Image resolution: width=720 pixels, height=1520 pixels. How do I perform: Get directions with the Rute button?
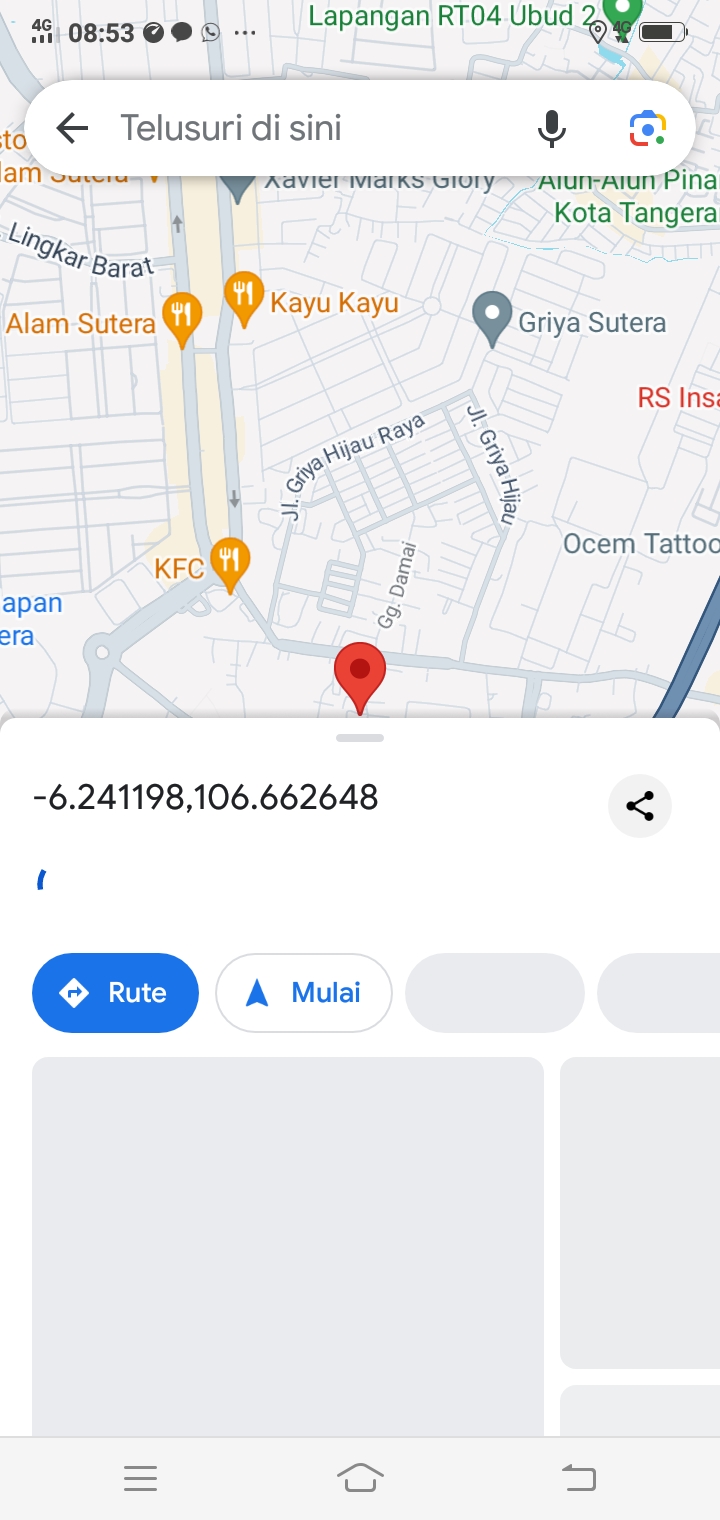click(115, 993)
